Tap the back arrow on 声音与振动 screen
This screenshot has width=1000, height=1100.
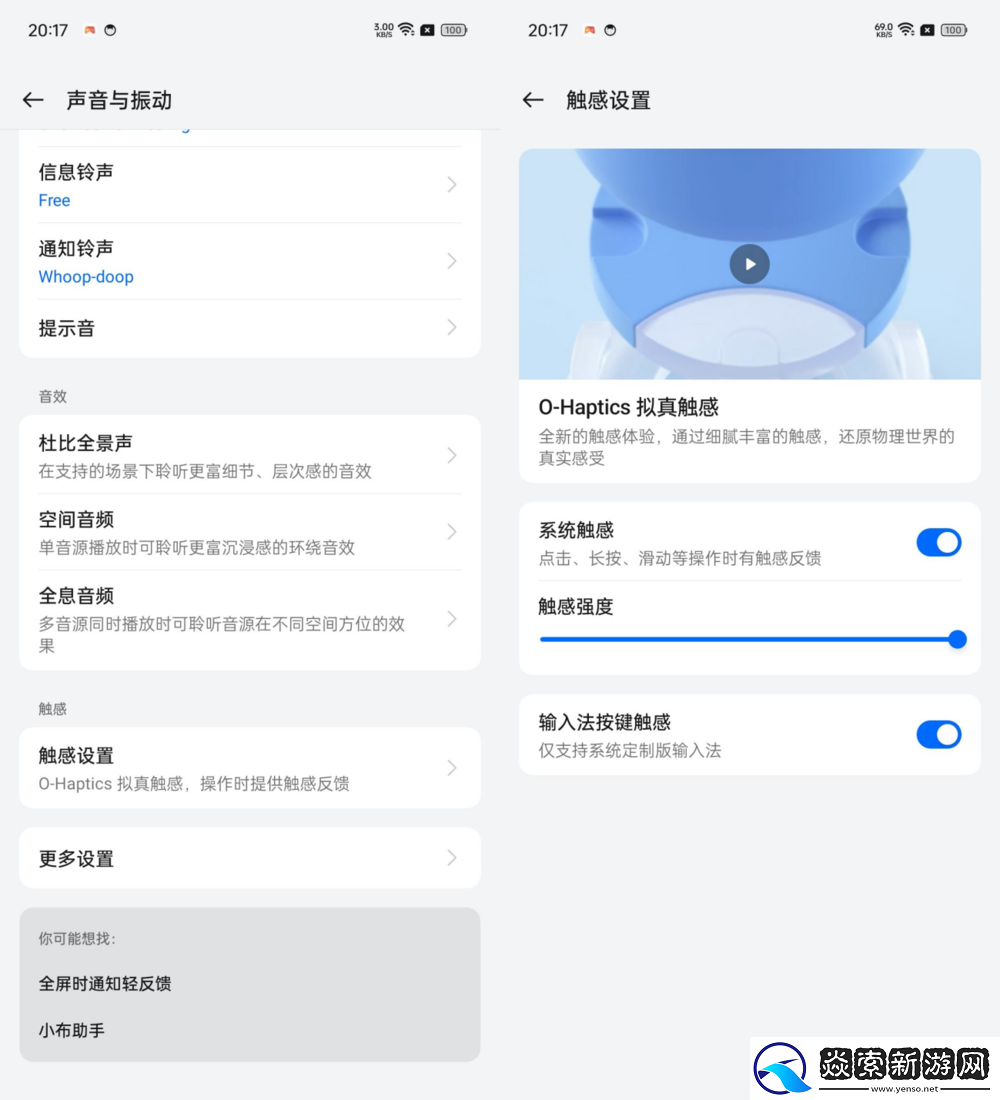pyautogui.click(x=33, y=100)
